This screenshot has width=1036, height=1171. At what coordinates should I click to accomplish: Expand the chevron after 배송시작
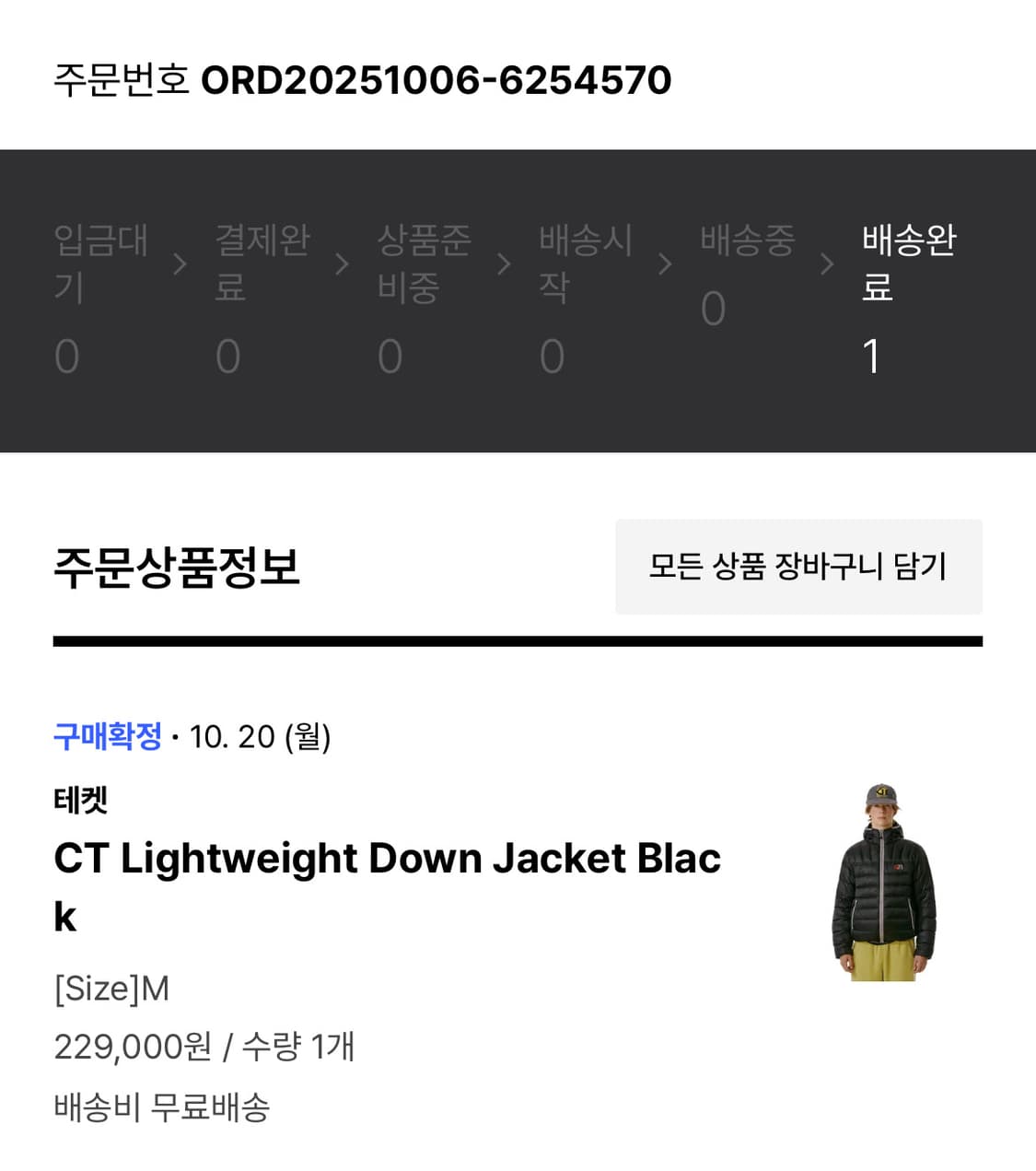(x=665, y=265)
